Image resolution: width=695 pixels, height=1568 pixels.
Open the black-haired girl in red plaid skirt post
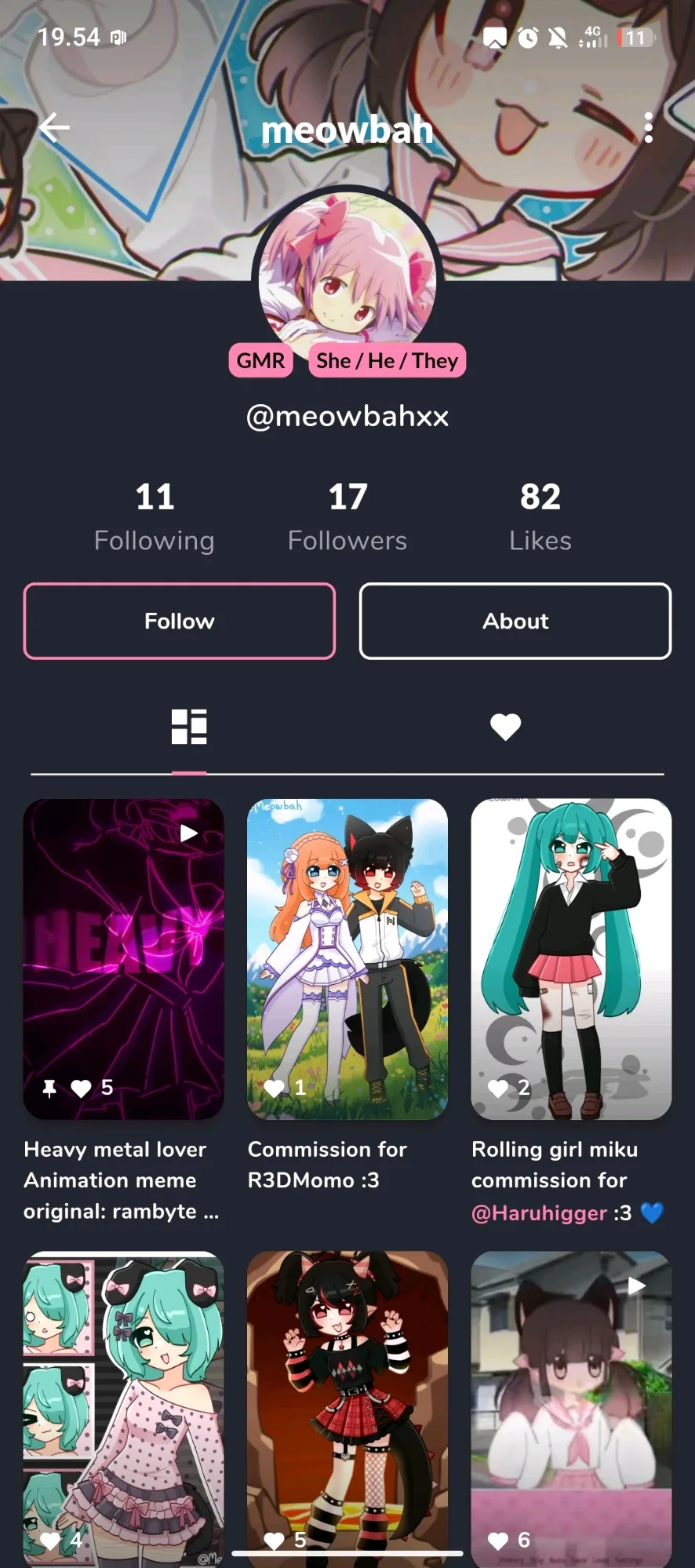coord(347,1405)
